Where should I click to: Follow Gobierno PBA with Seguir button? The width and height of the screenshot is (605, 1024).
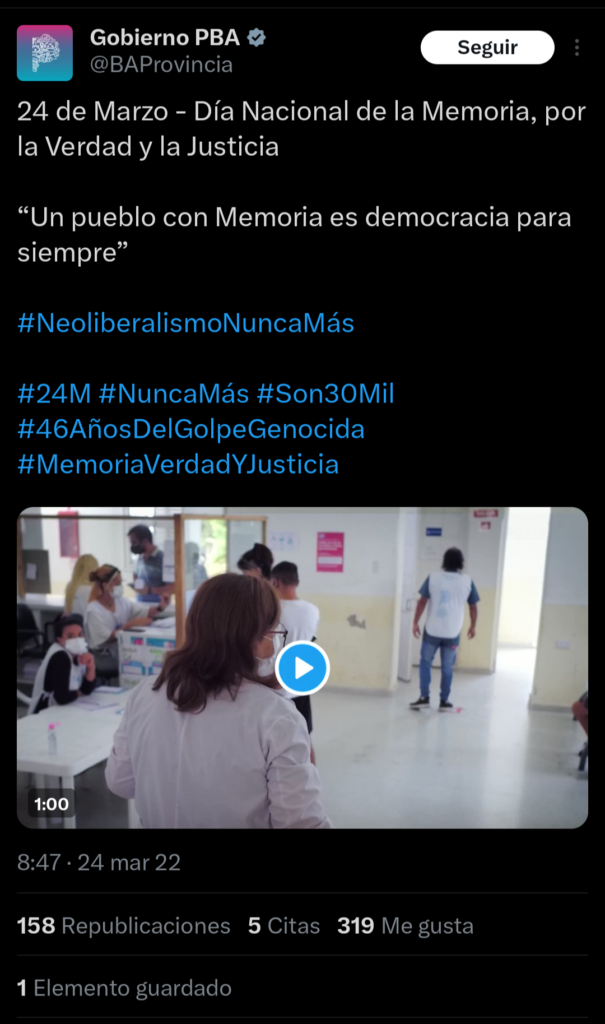(487, 47)
